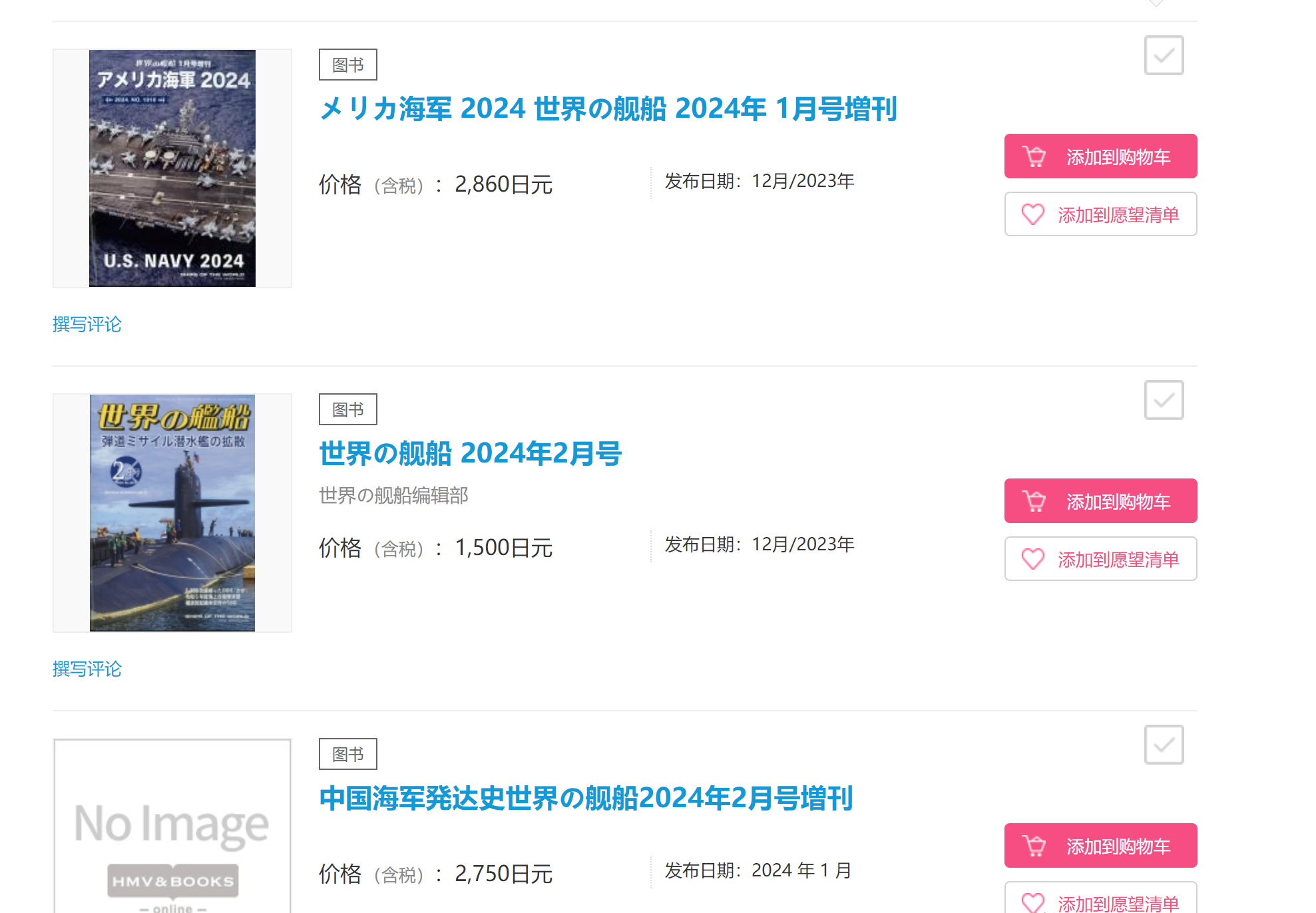Write a review under the 2月号 issue

87,669
